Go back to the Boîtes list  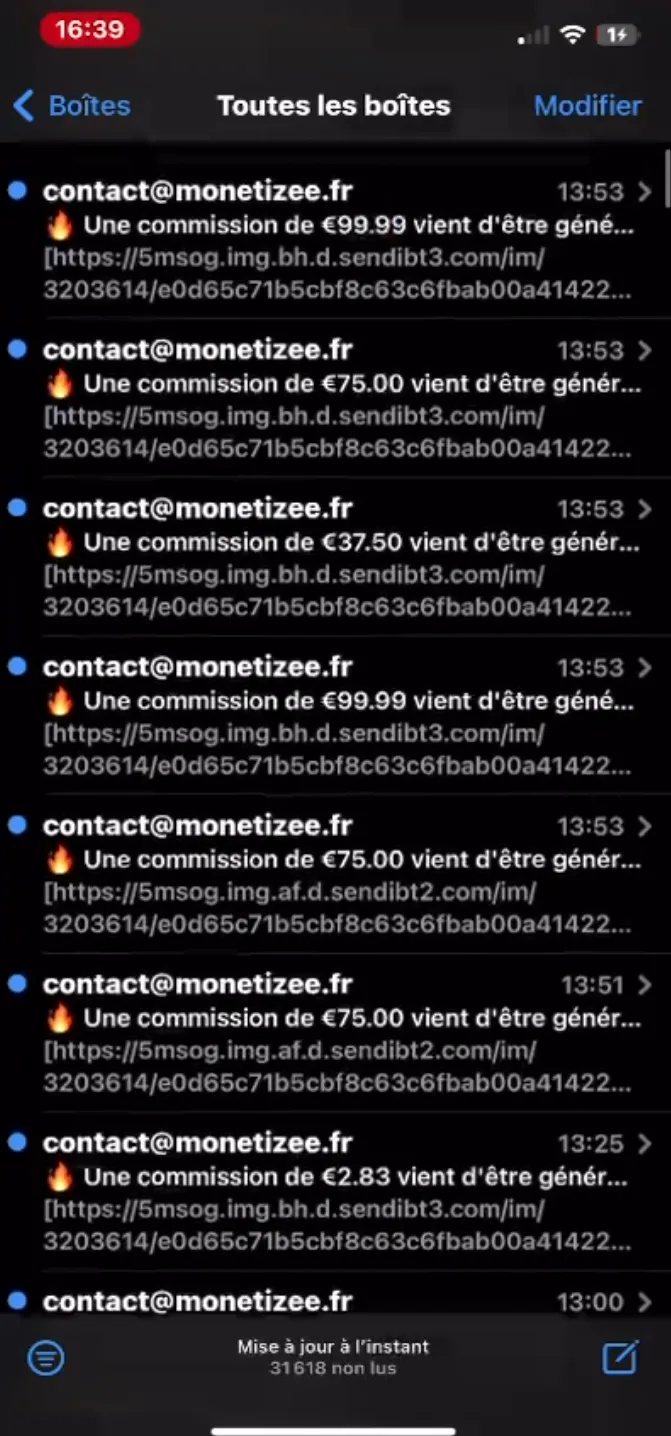point(72,105)
